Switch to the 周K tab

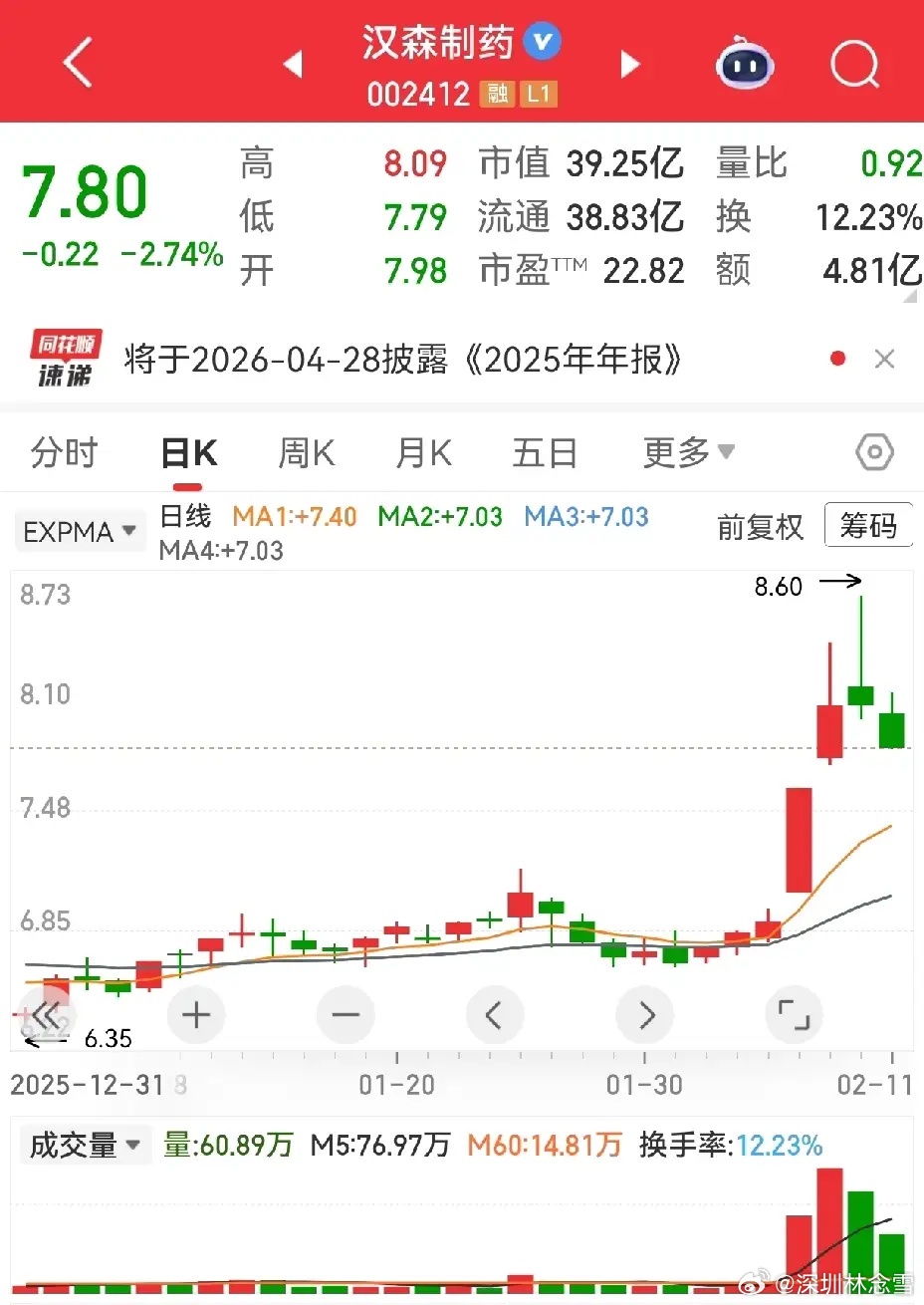(x=306, y=453)
